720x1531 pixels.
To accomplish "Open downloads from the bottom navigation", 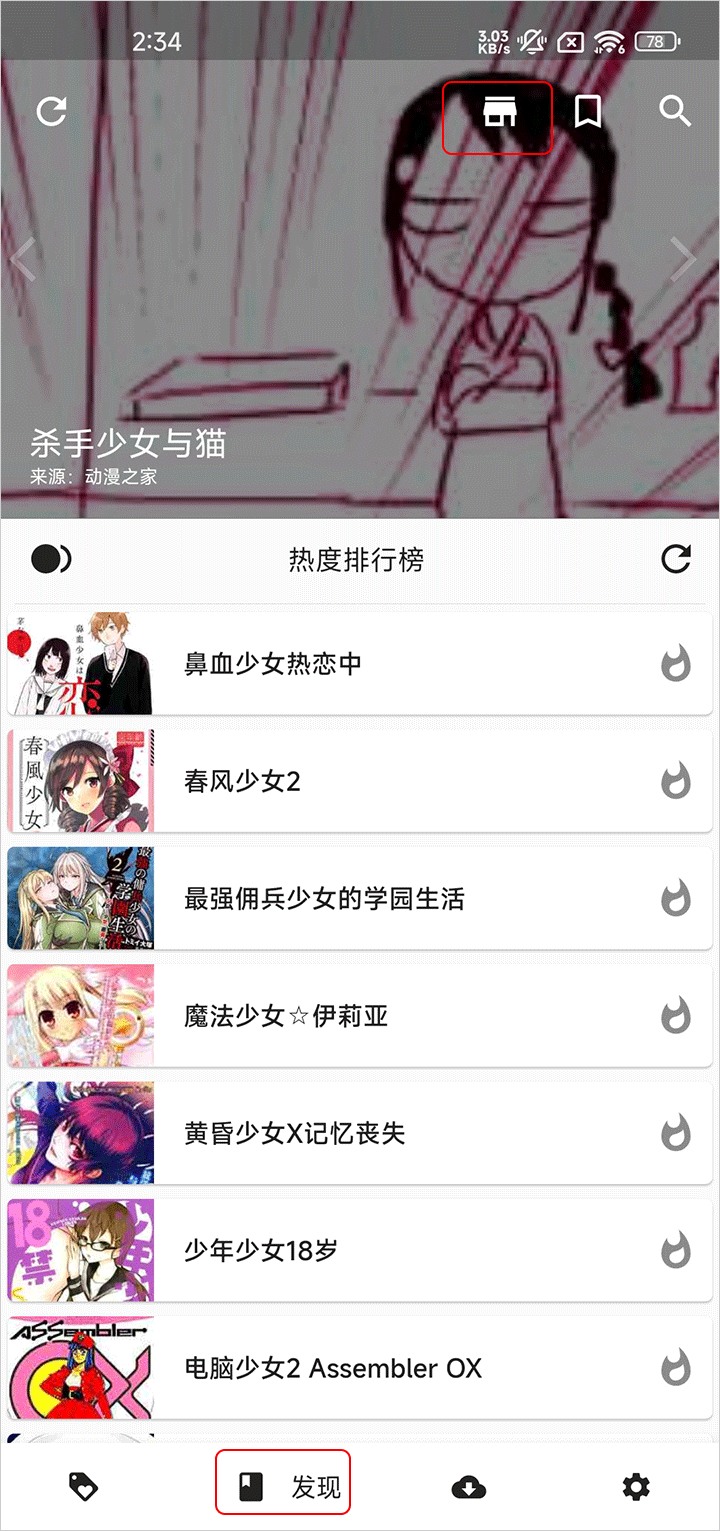I will pos(469,1487).
